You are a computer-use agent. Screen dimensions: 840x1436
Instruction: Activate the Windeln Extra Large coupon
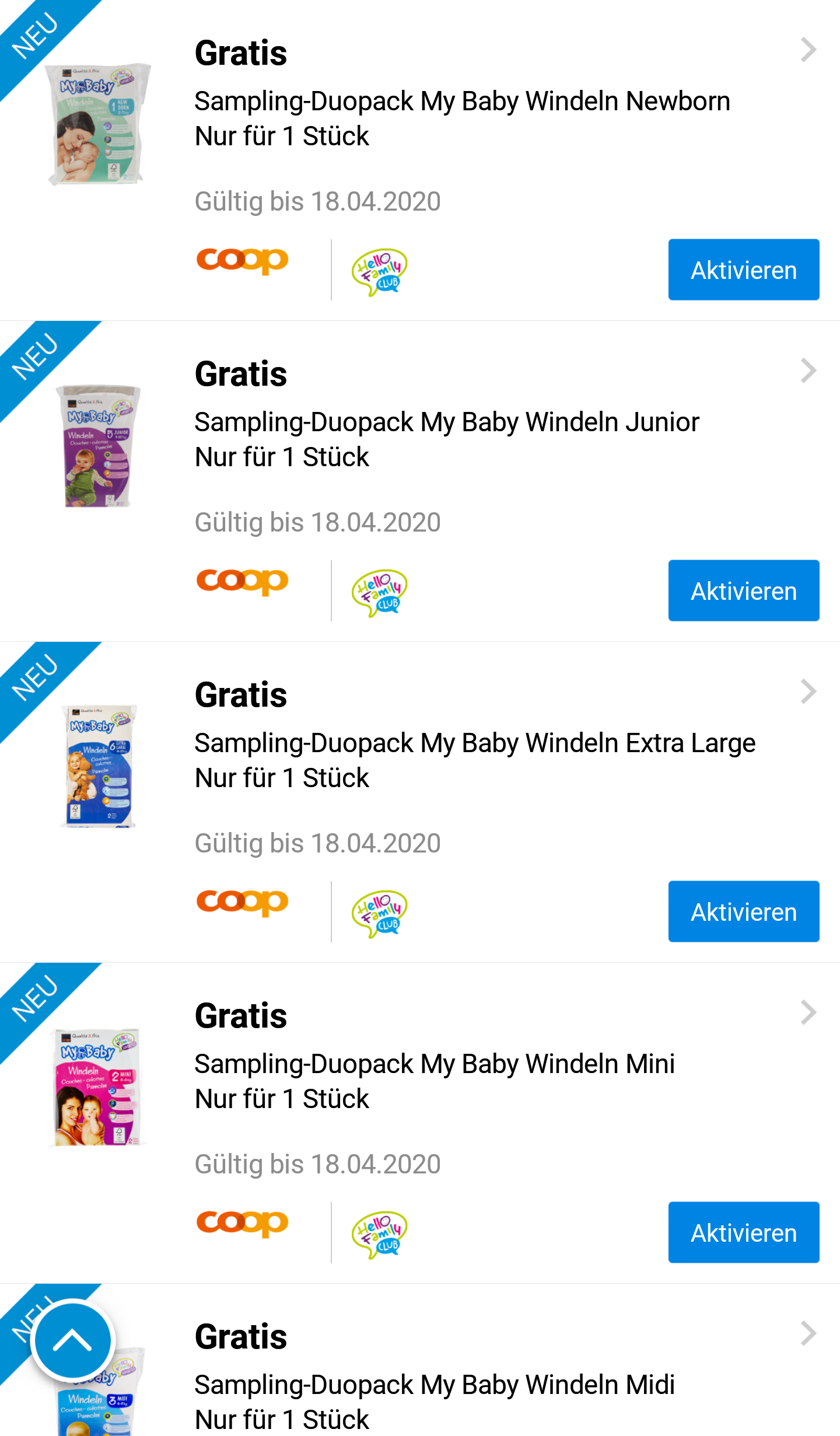(x=743, y=911)
